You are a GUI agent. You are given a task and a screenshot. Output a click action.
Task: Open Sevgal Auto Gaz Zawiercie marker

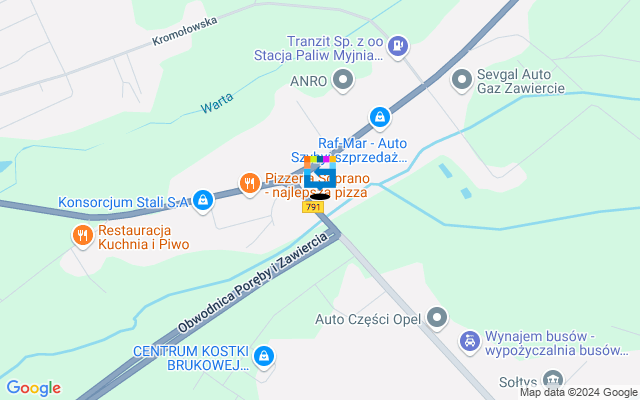coord(461,78)
